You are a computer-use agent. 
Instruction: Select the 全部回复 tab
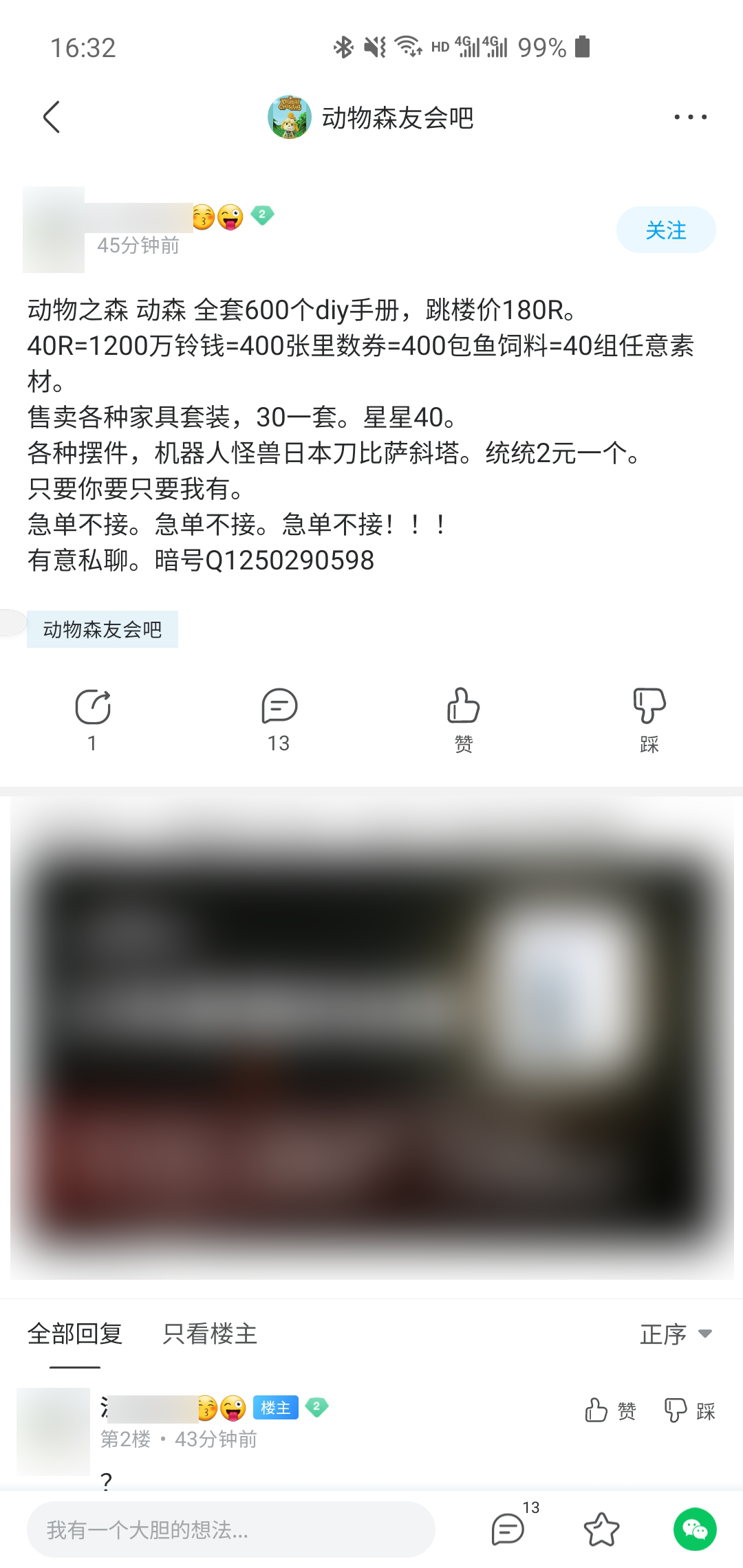click(x=75, y=1334)
